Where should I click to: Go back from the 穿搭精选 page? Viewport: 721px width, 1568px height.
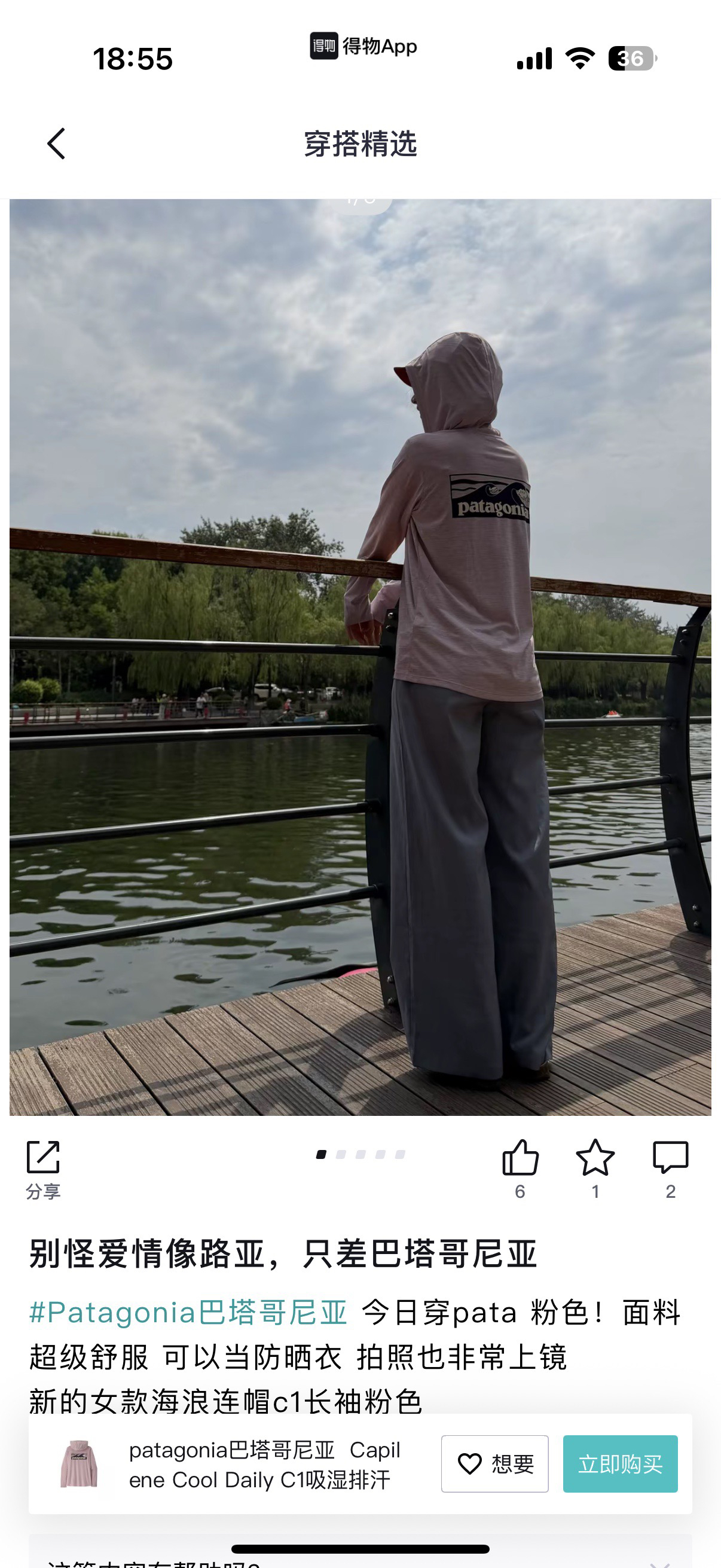tap(56, 144)
